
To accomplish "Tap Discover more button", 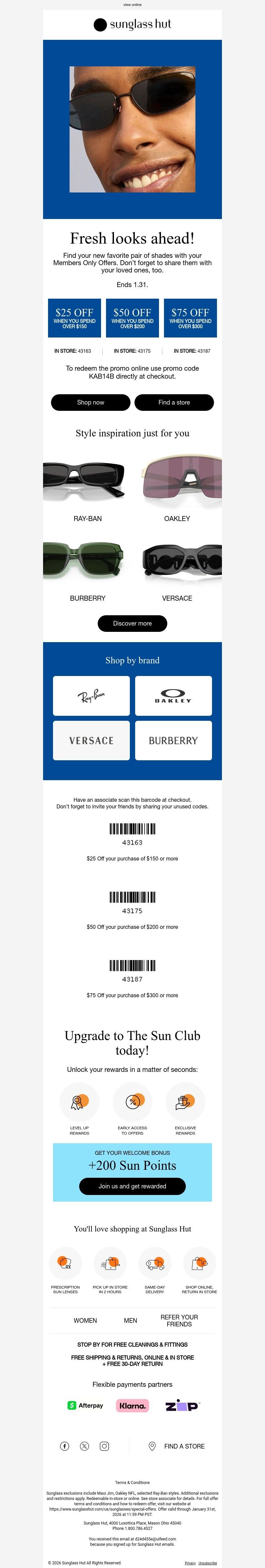I will [132, 623].
